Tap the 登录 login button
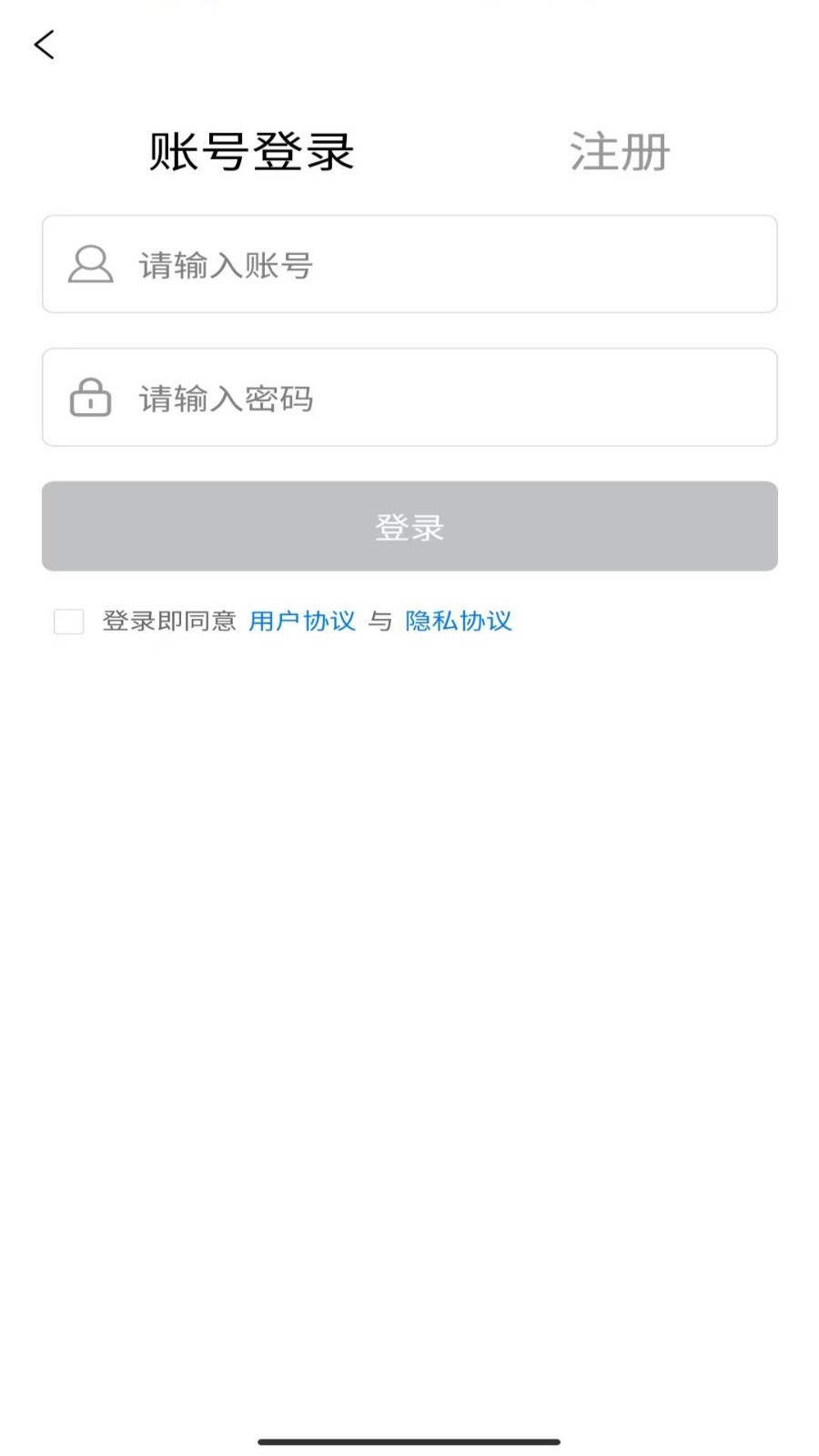Screen dimensions: 819x1456 pyautogui.click(x=409, y=526)
